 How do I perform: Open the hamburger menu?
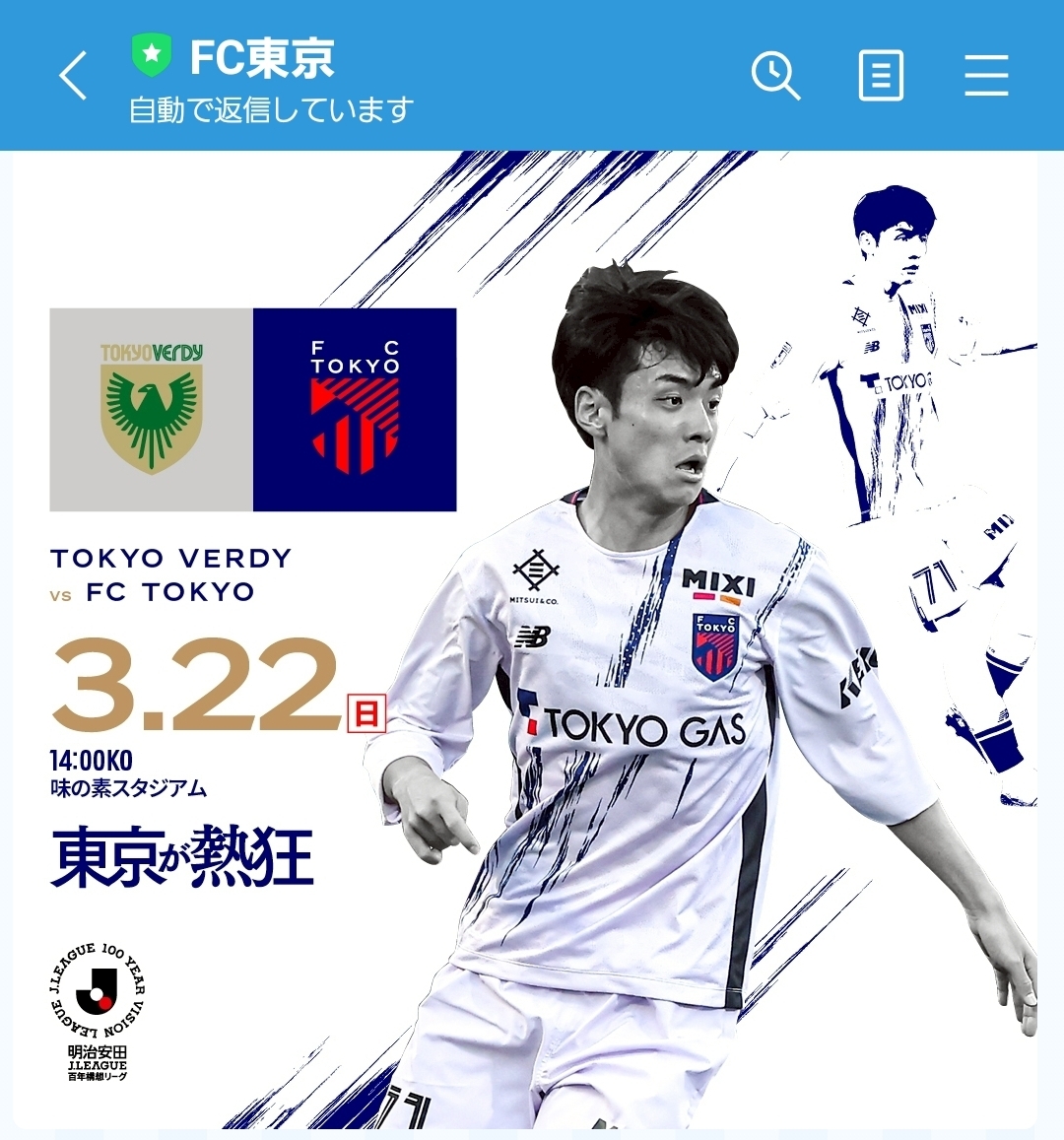point(986,76)
